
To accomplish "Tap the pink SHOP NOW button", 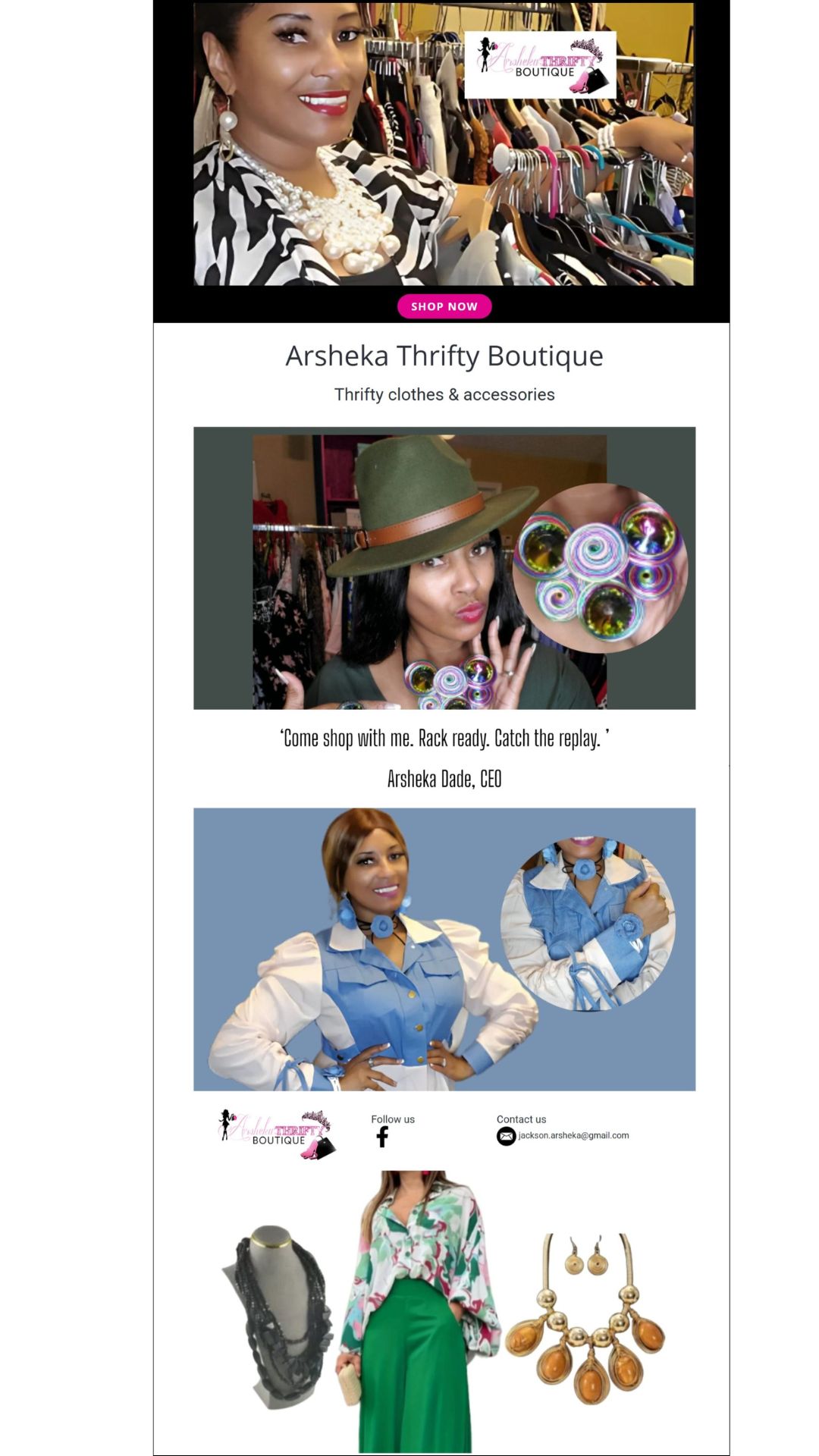I will 444,306.
